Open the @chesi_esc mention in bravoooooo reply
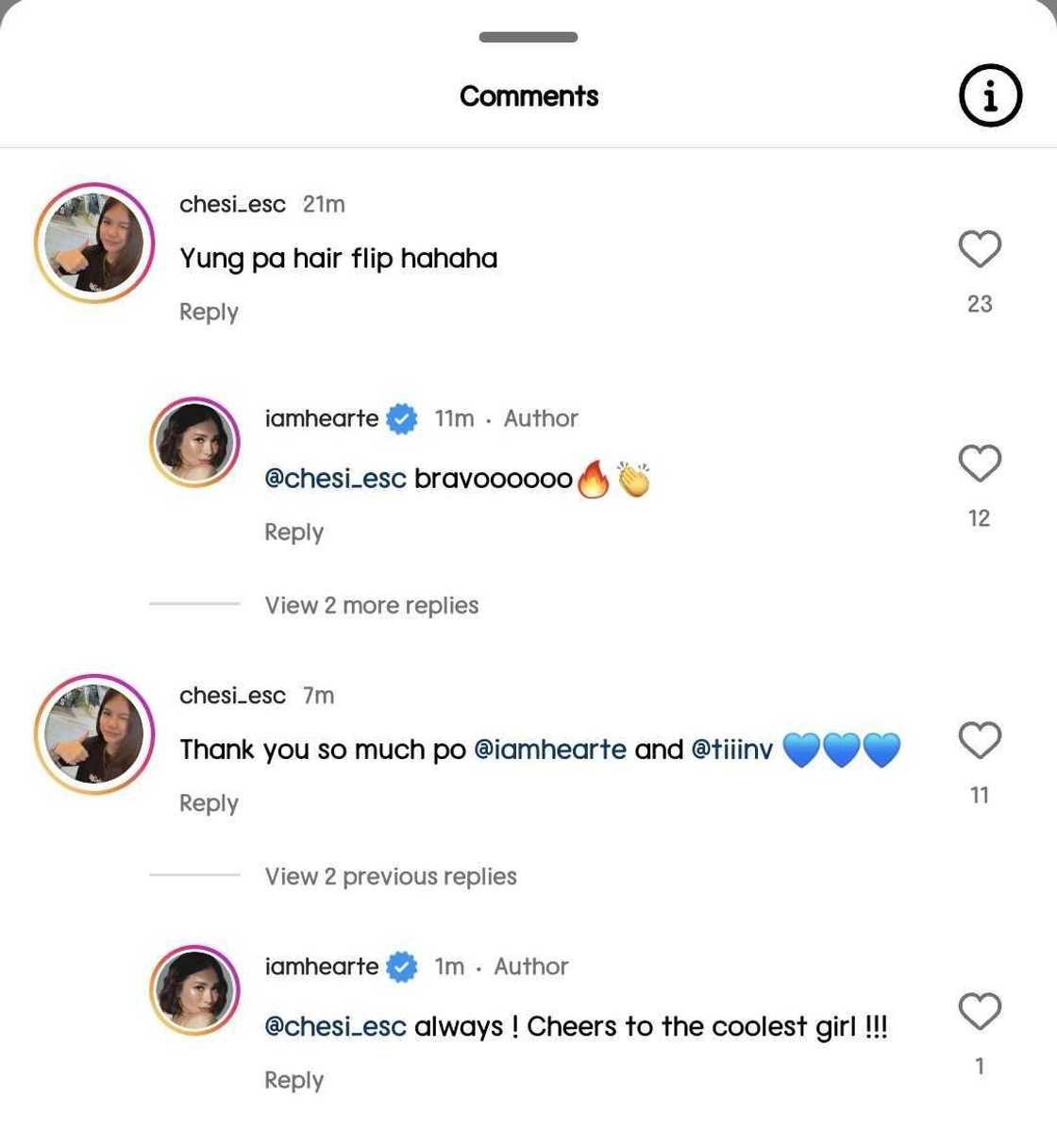 pos(335,479)
